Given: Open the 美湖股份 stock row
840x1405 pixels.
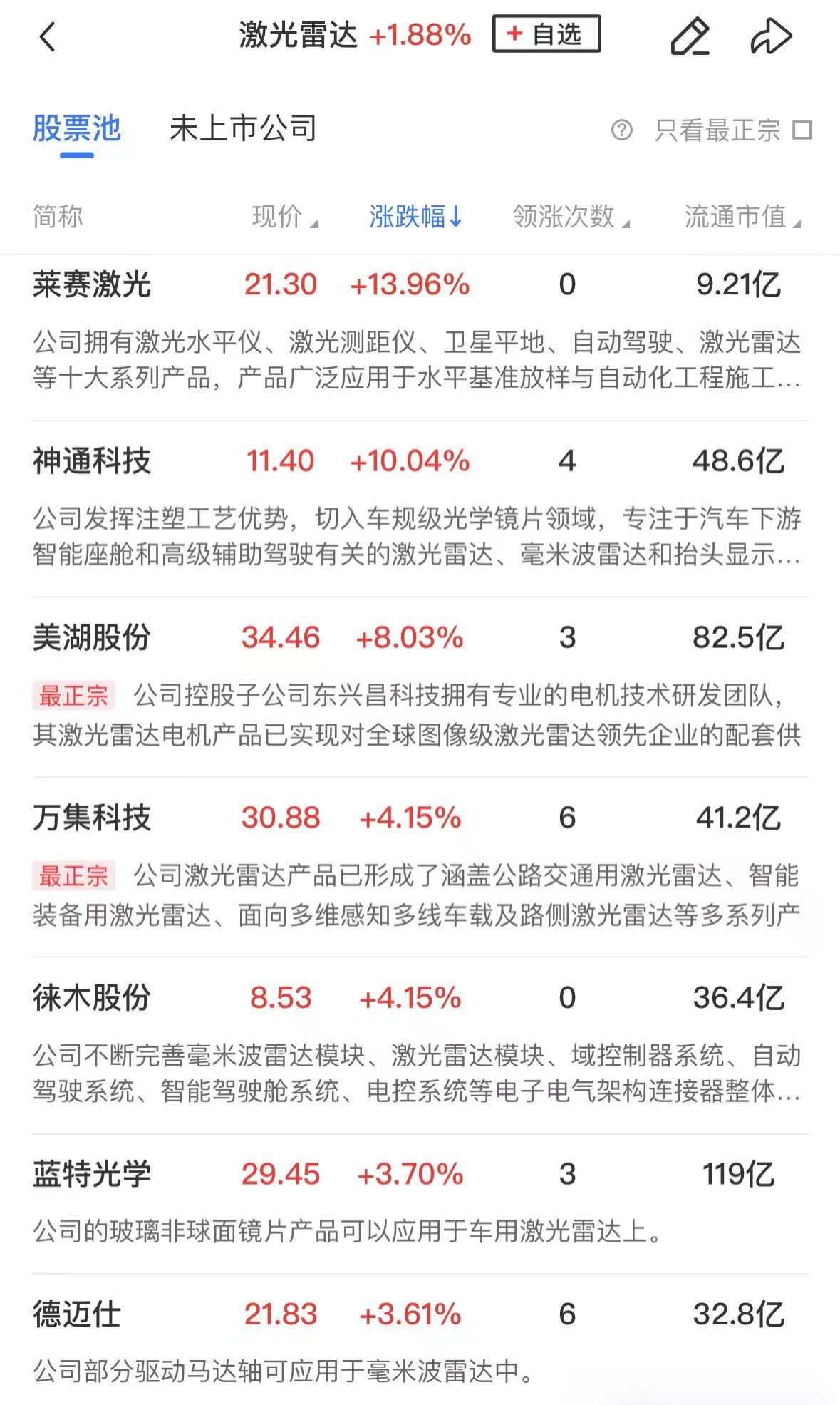Looking at the screenshot, I should (x=92, y=637).
